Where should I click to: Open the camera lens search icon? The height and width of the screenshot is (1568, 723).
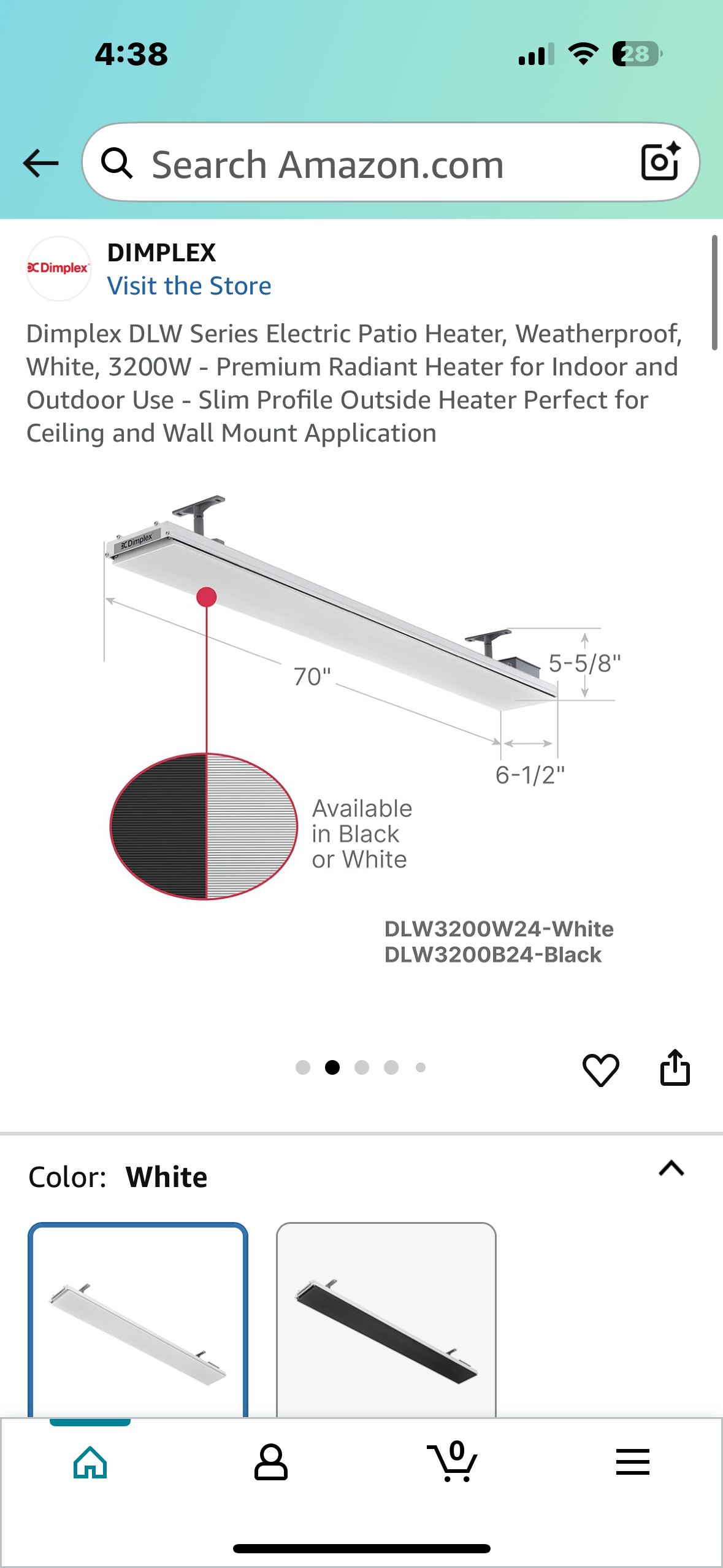pyautogui.click(x=660, y=162)
